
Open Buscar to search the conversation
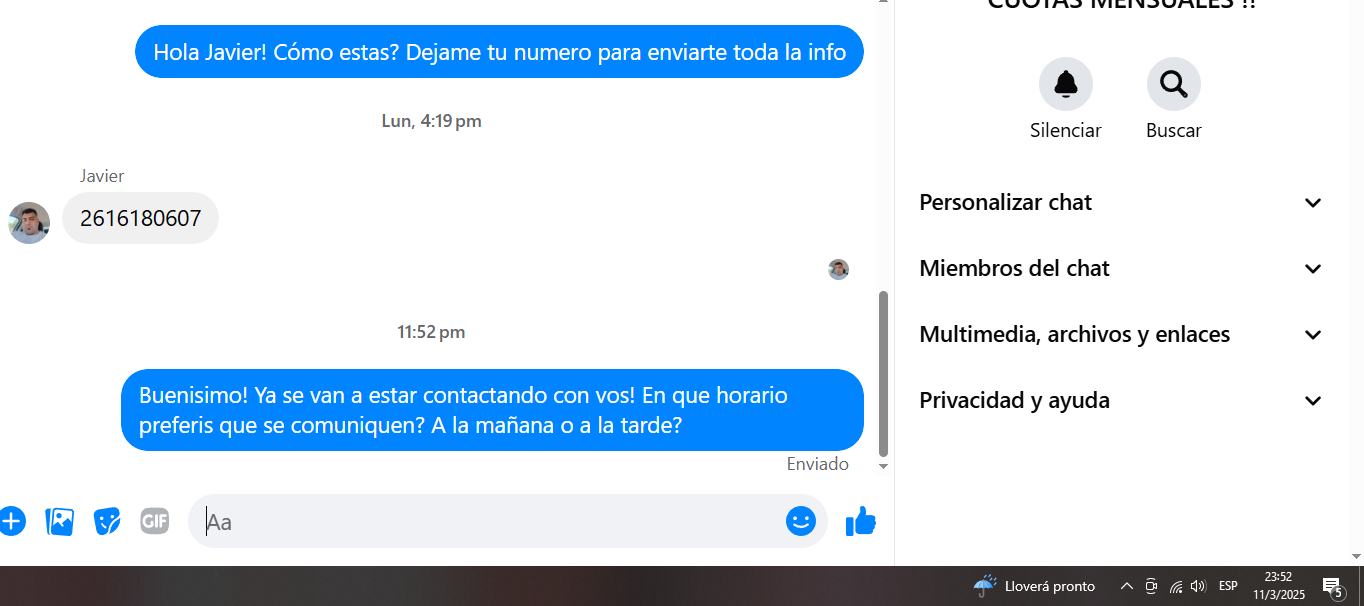[1173, 85]
